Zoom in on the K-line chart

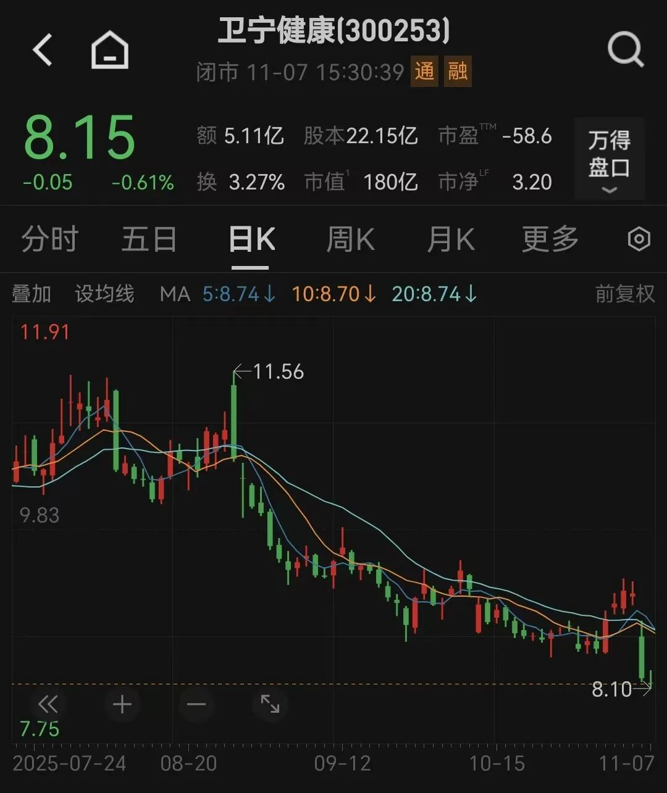coord(122,704)
